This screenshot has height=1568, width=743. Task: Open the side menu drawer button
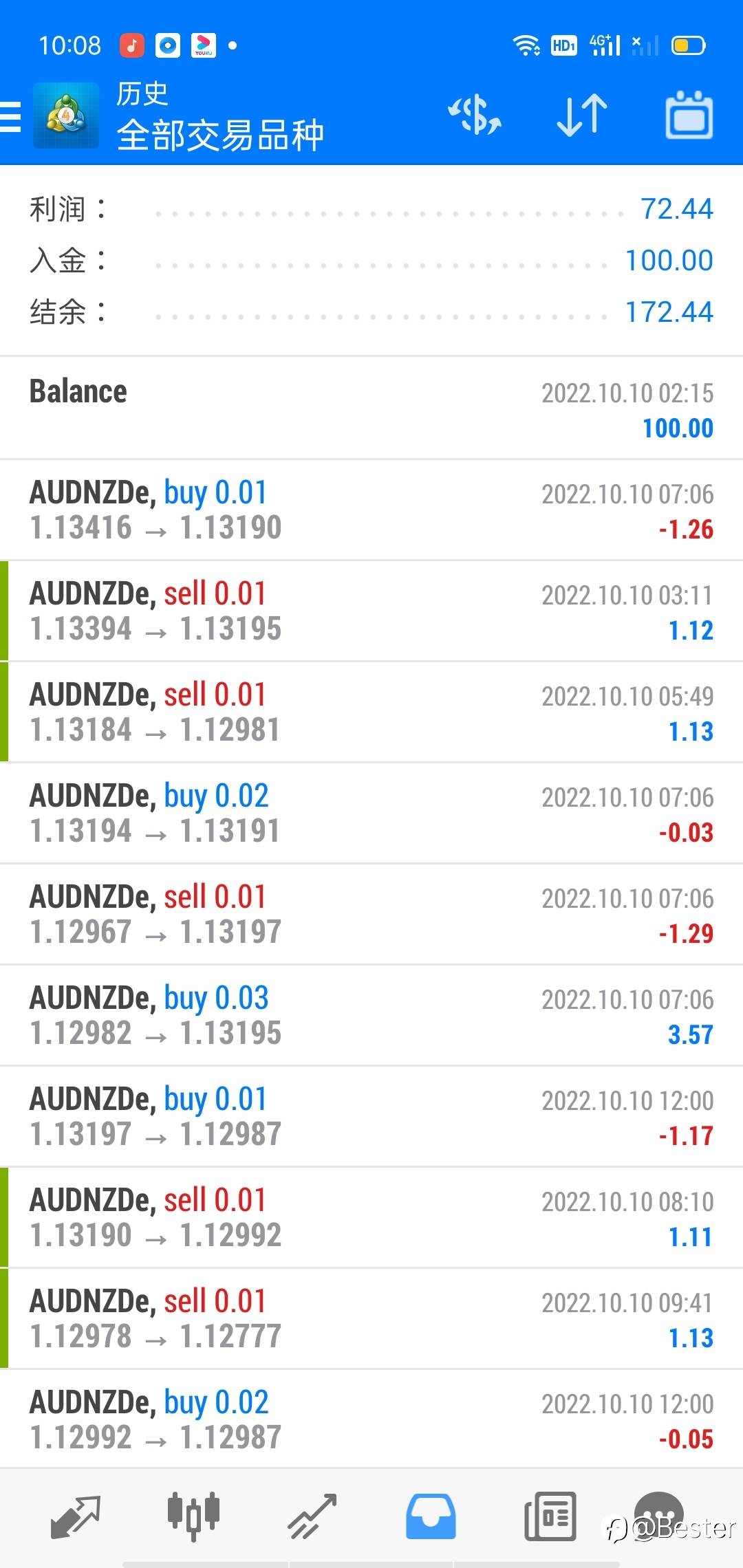[10, 116]
